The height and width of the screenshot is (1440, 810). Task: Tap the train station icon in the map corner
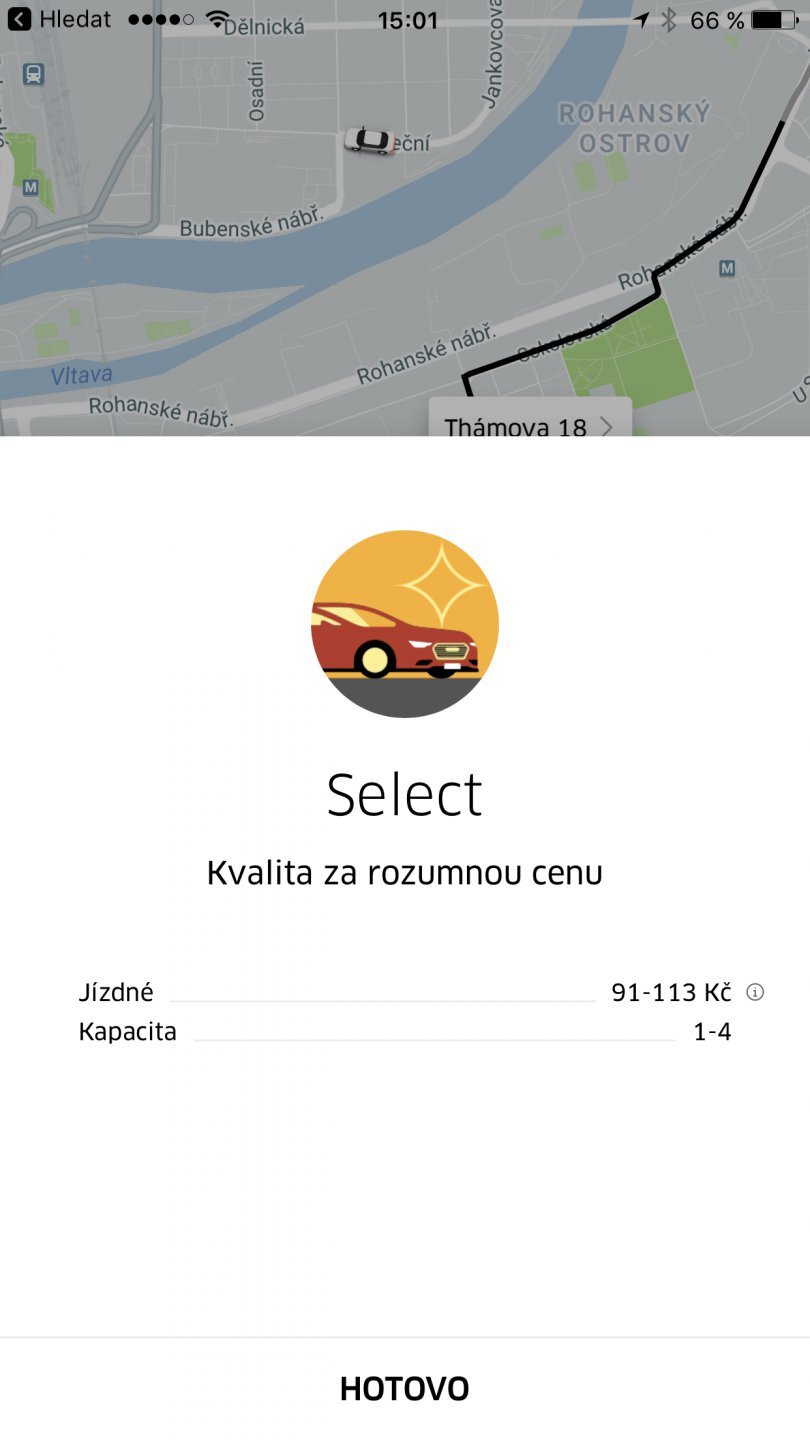tap(32, 75)
